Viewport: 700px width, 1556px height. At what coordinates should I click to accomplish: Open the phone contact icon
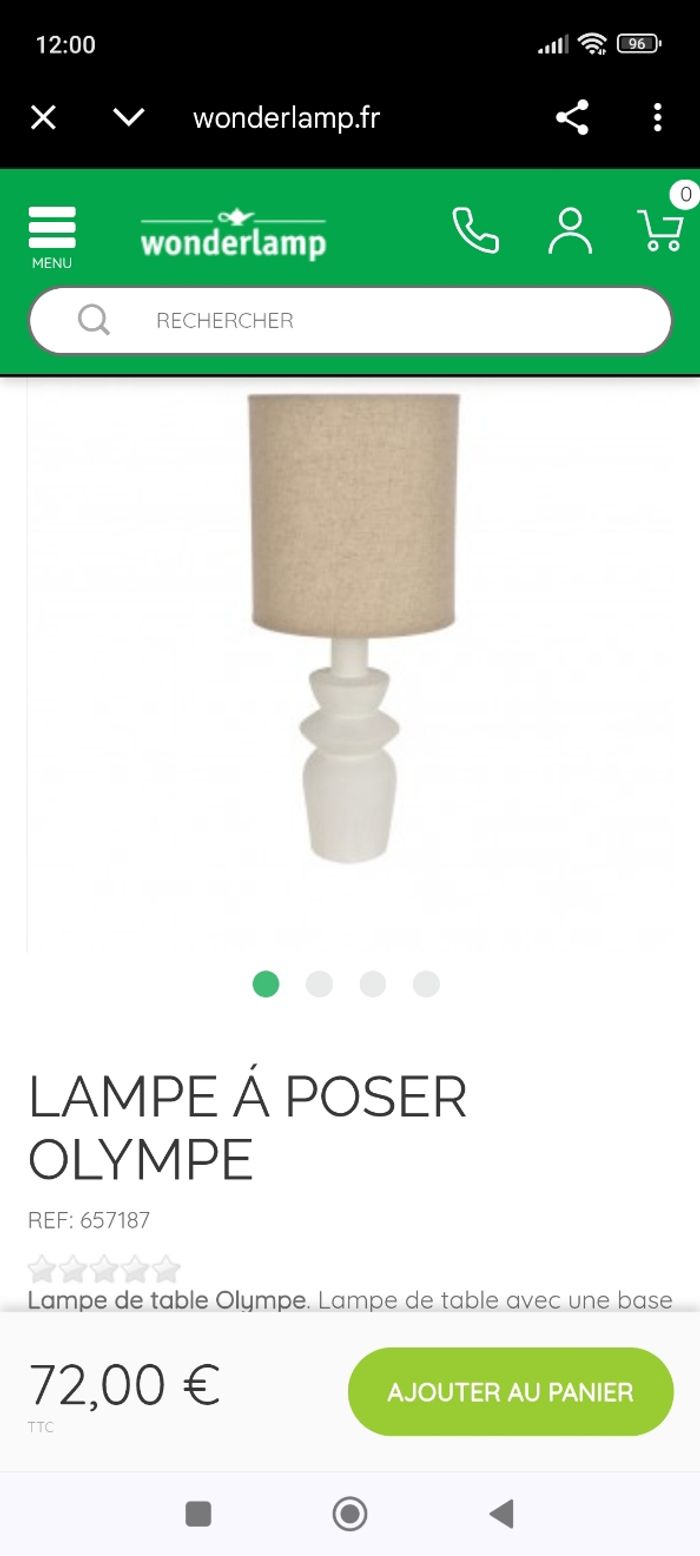(x=475, y=231)
